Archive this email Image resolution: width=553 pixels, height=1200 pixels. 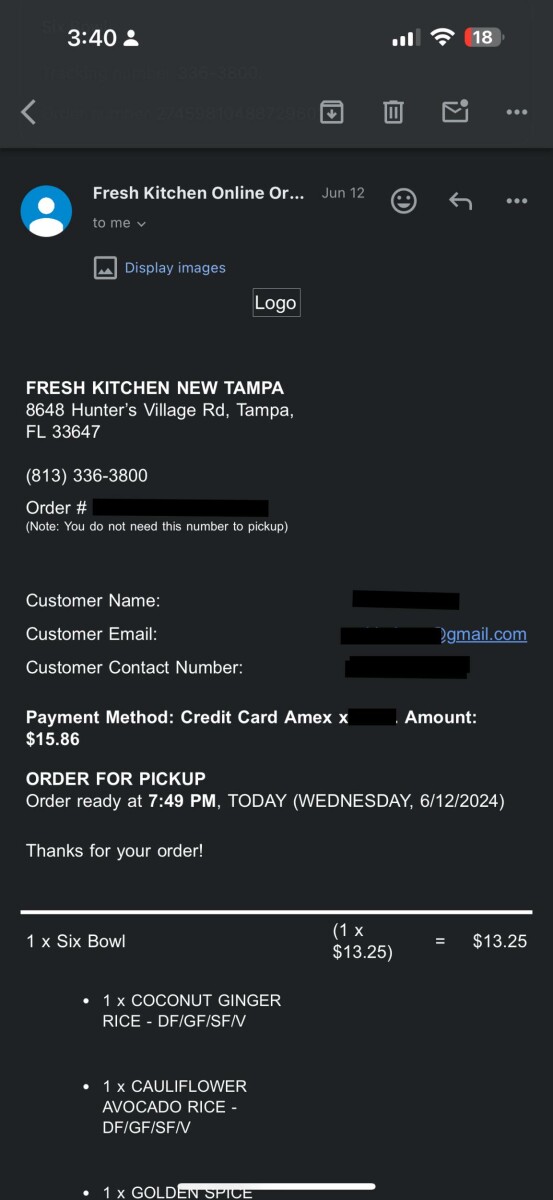tap(332, 112)
